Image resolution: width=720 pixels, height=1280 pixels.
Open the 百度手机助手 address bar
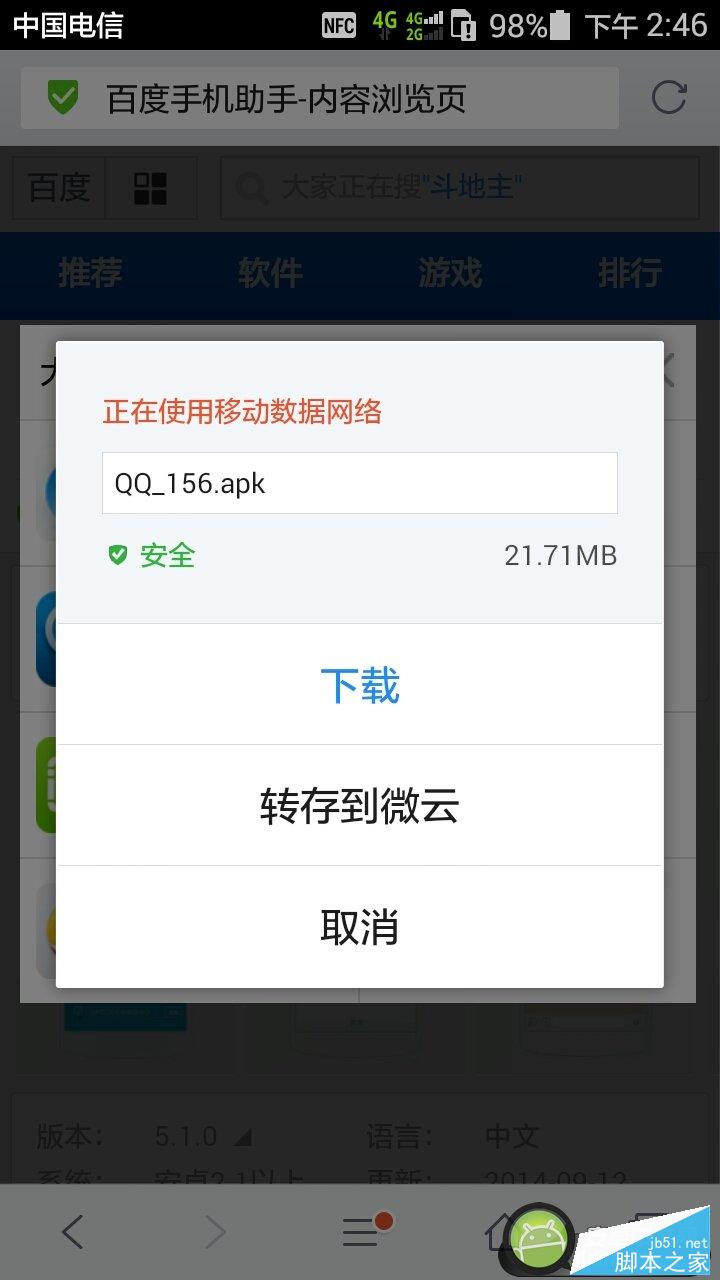tap(320, 98)
